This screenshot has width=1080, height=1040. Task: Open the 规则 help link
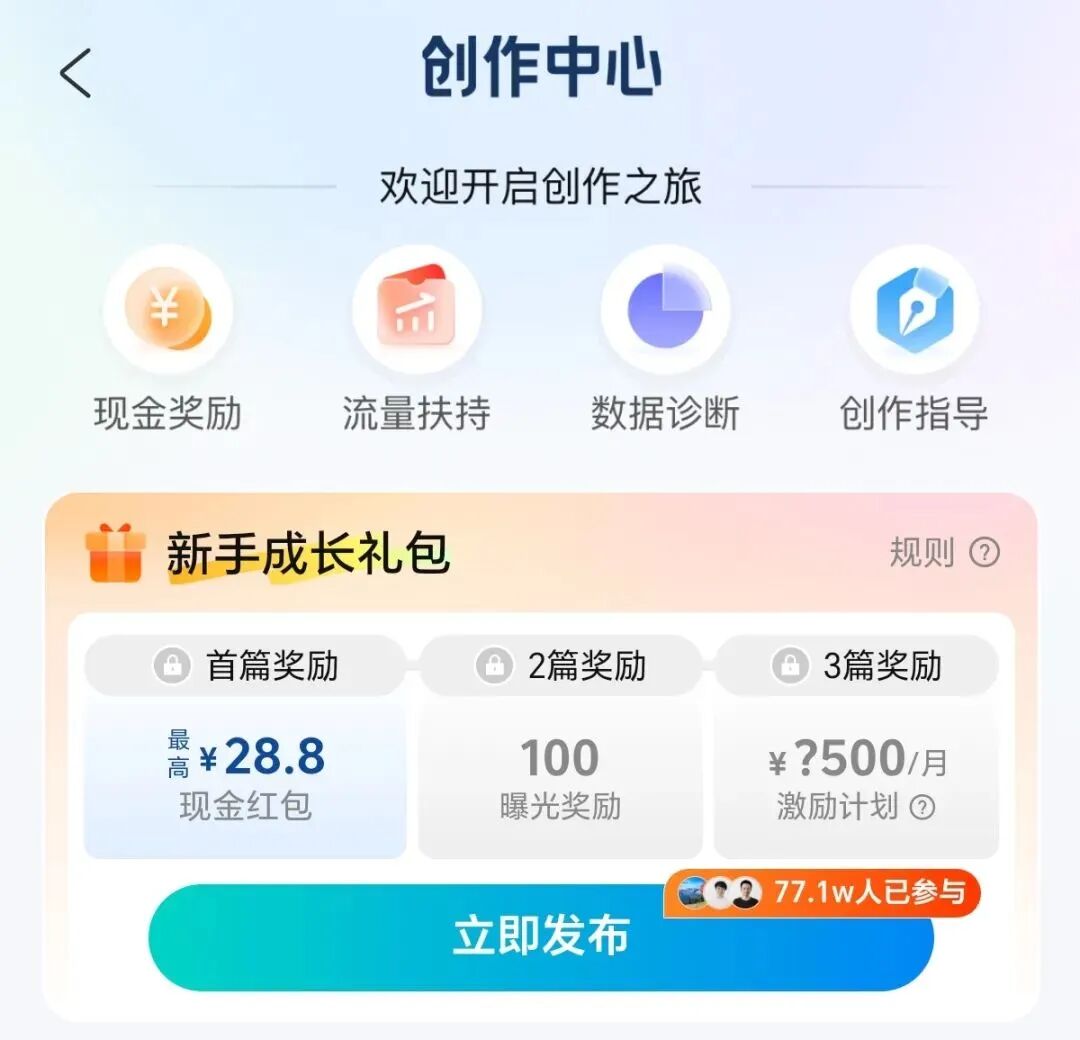point(944,552)
